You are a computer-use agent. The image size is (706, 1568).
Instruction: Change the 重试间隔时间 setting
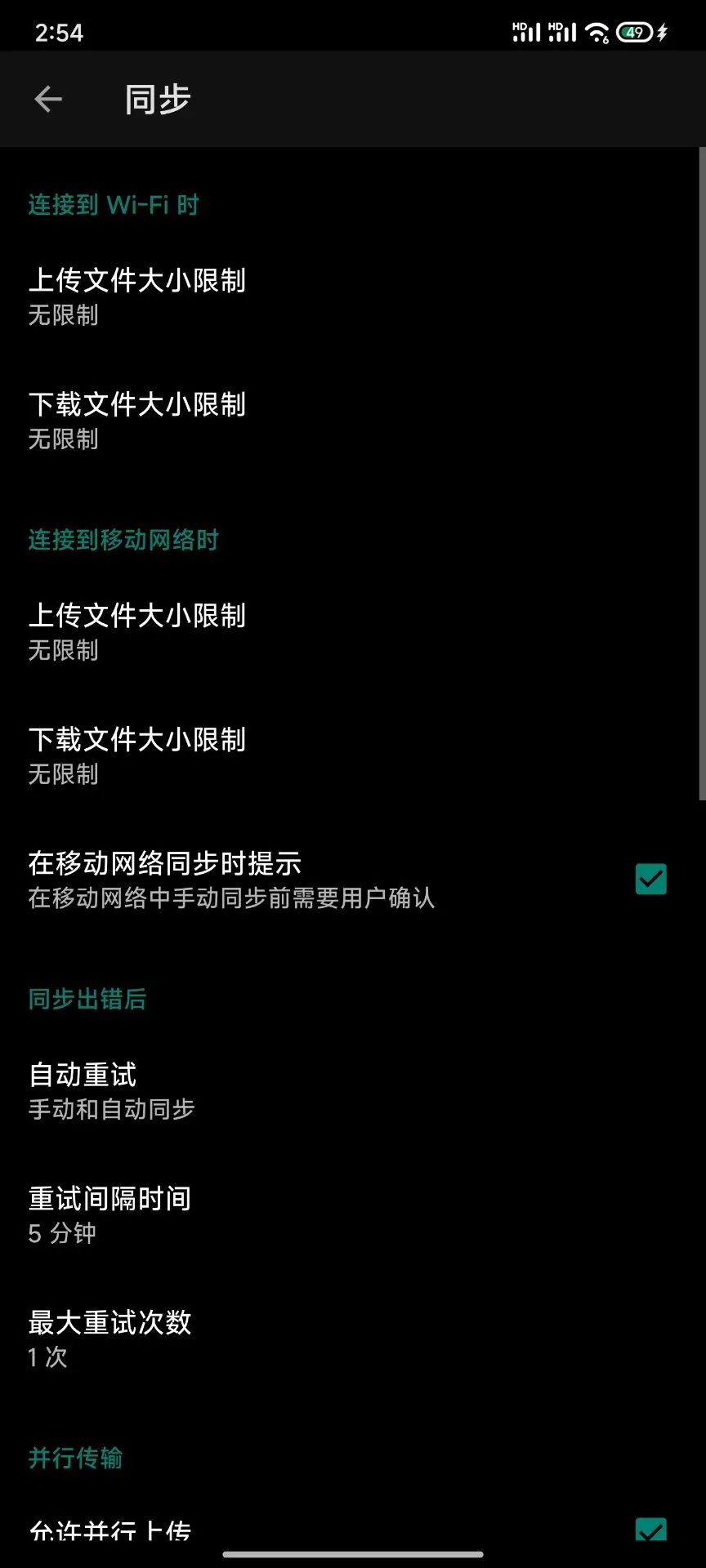[x=109, y=1214]
